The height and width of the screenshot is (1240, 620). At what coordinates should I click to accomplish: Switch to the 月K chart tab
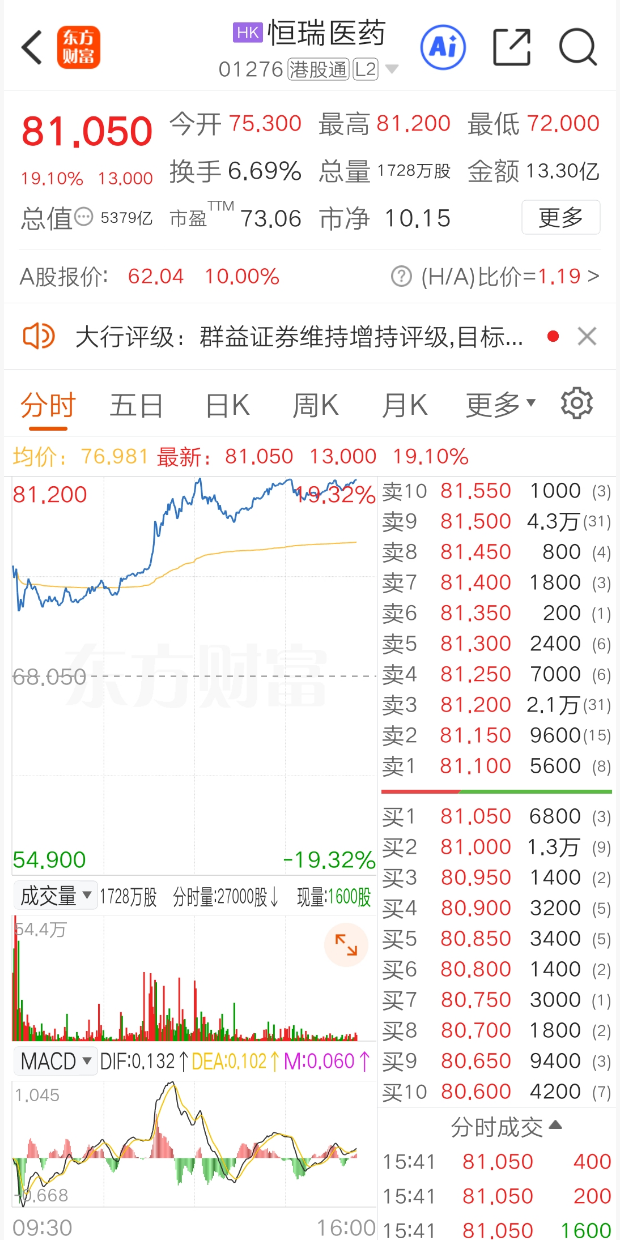404,405
